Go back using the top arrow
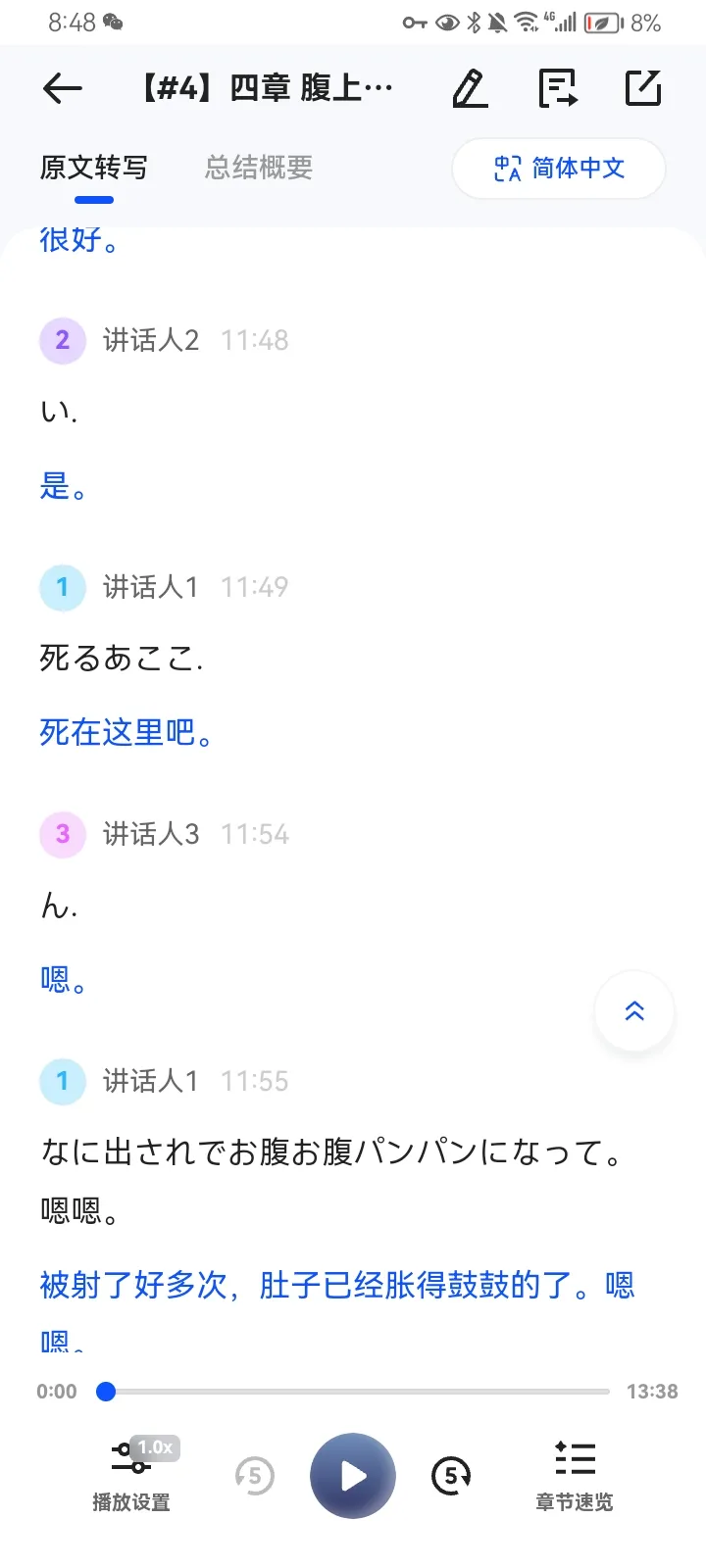This screenshot has width=706, height=1568. (62, 89)
